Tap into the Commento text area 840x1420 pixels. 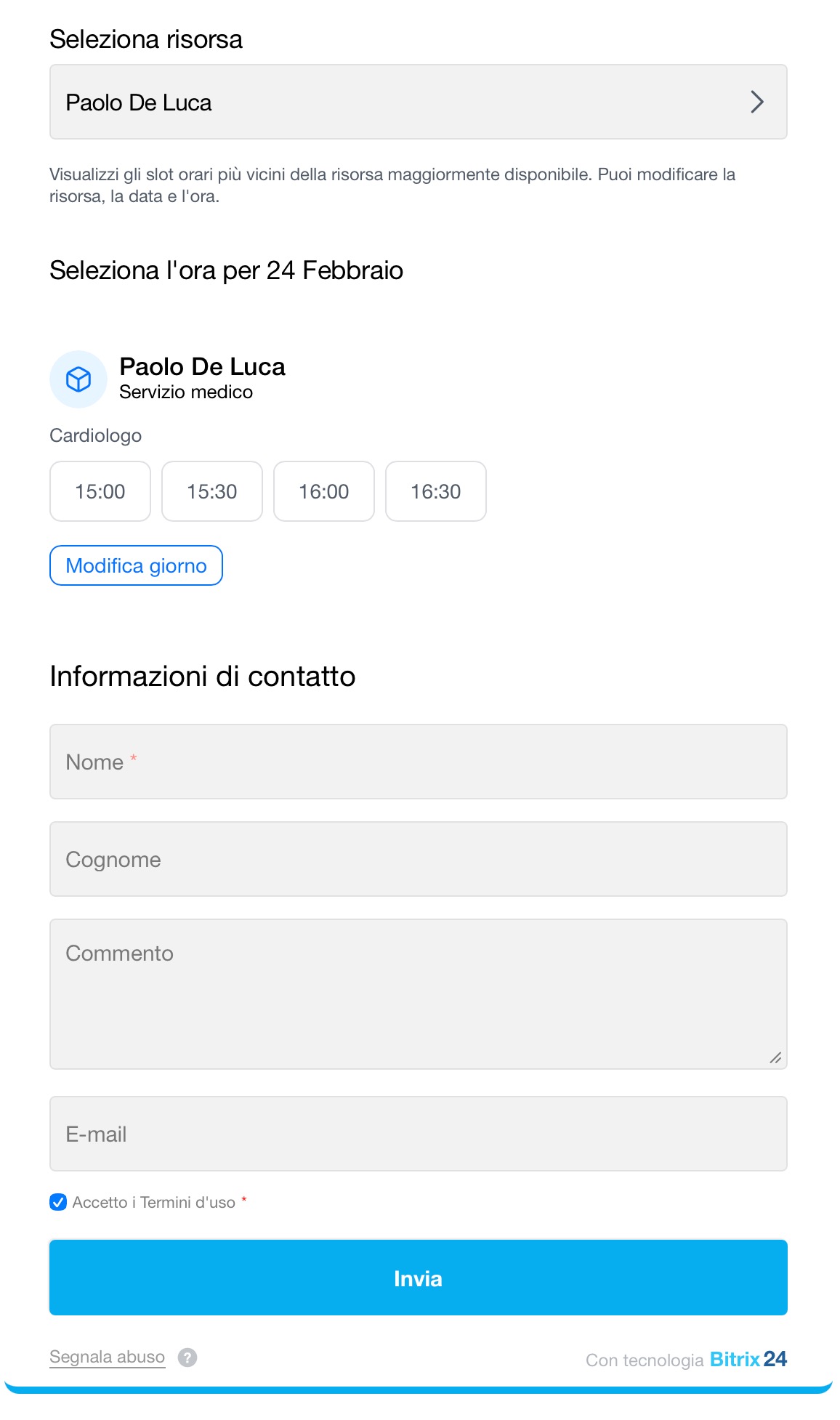pyautogui.click(x=418, y=993)
